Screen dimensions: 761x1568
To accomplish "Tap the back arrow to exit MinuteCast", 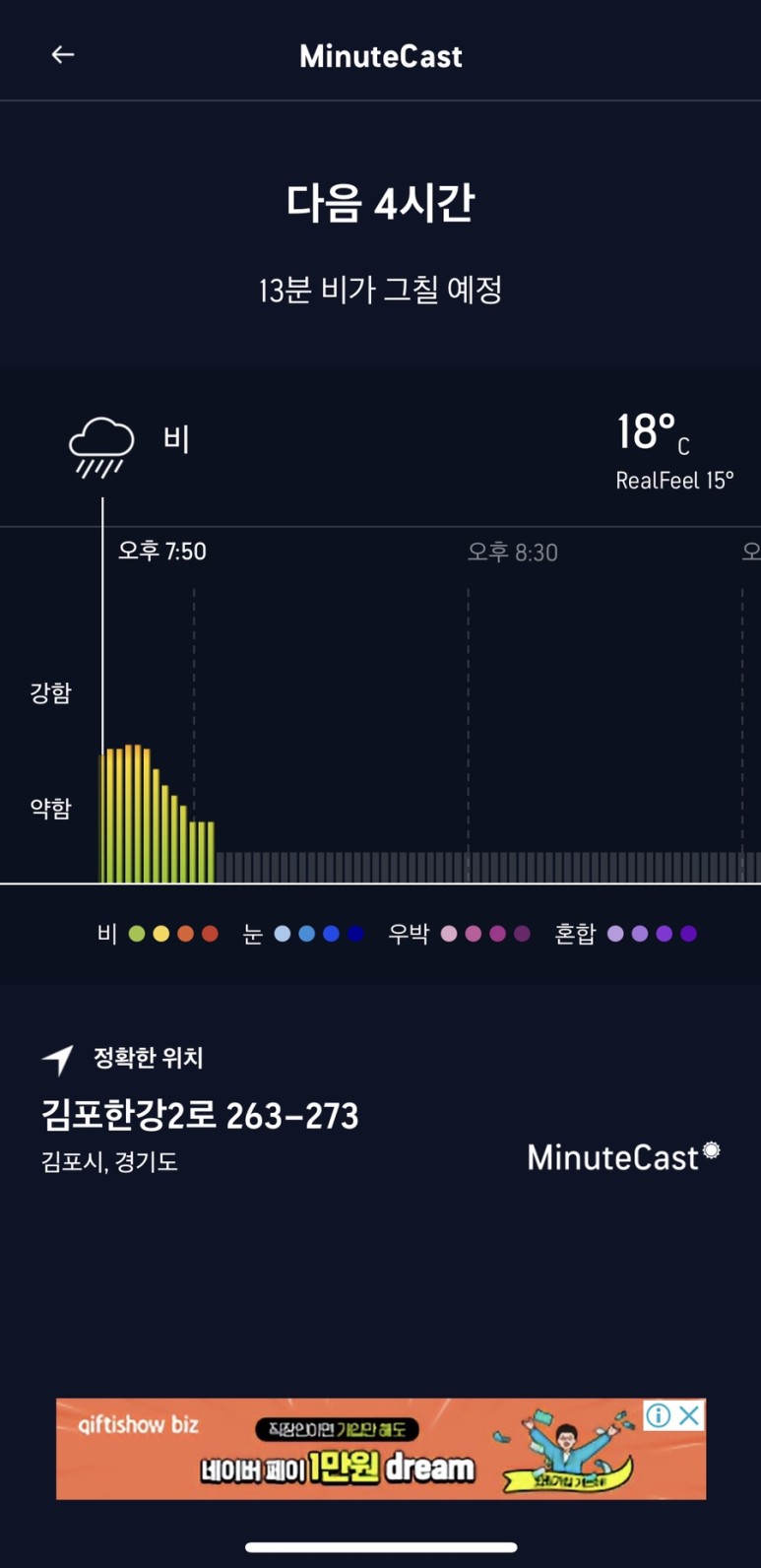I will [x=62, y=55].
